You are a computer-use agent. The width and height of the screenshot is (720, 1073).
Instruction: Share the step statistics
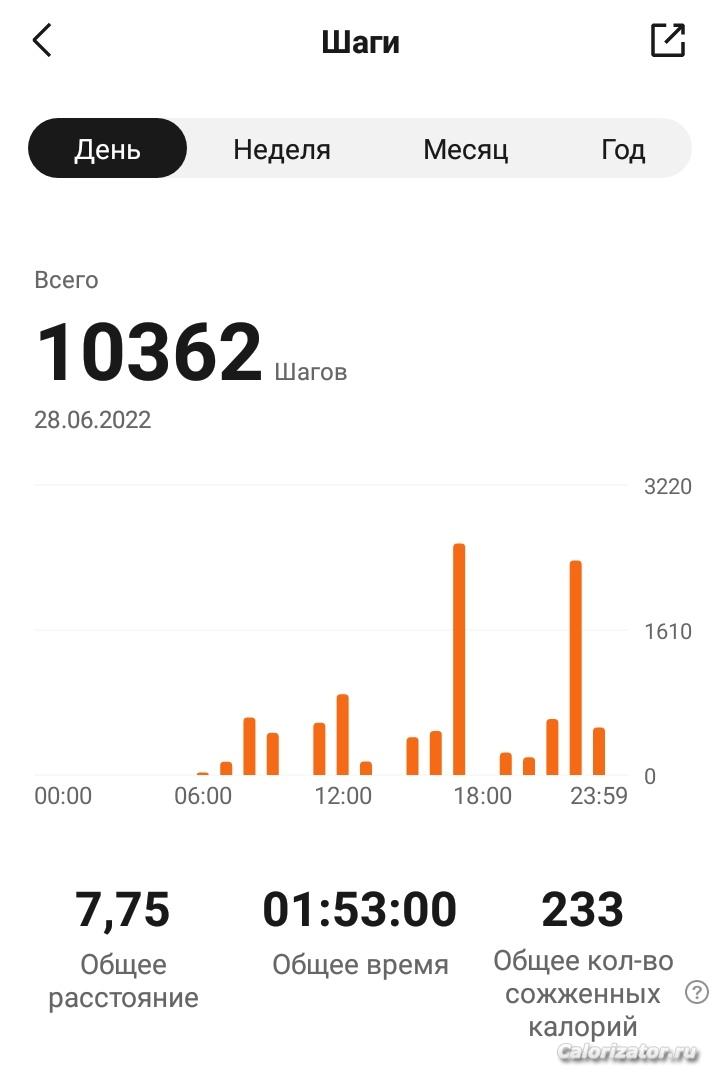pos(667,40)
